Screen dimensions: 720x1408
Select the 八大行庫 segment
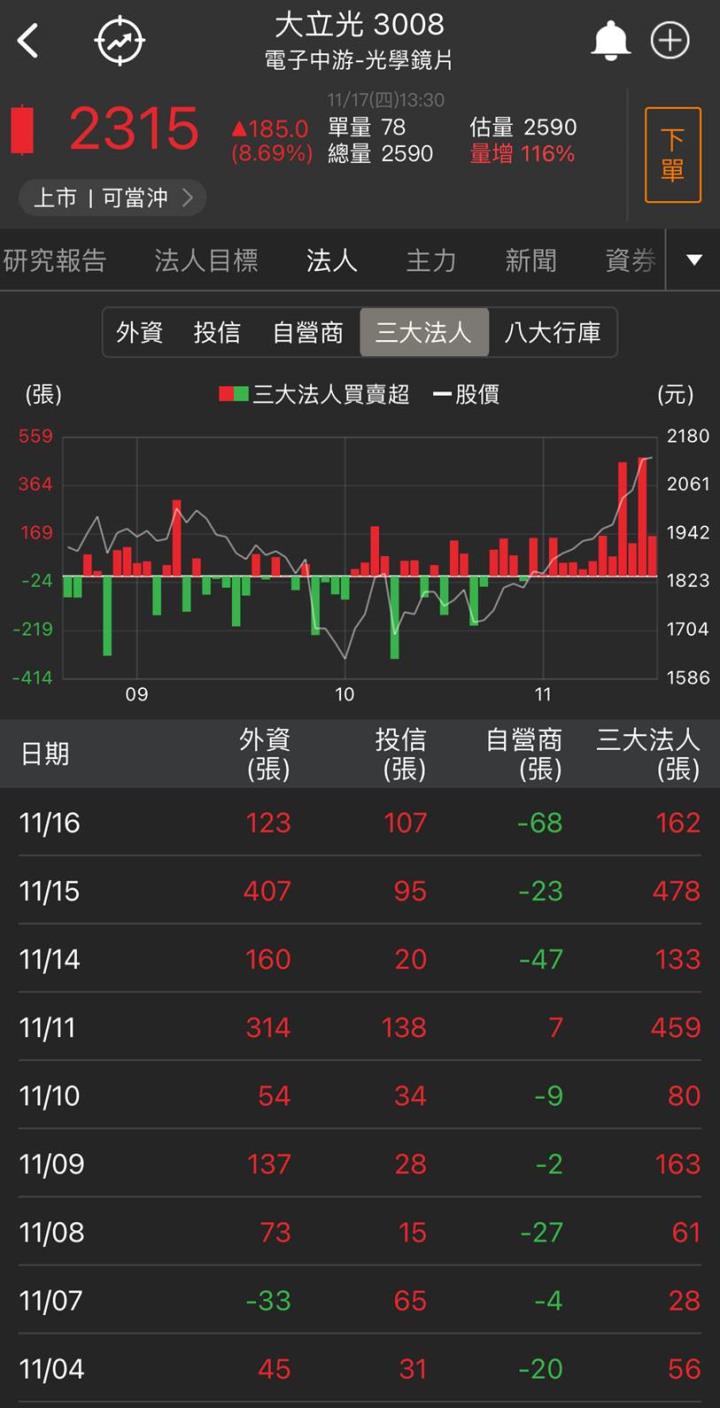pyautogui.click(x=553, y=332)
